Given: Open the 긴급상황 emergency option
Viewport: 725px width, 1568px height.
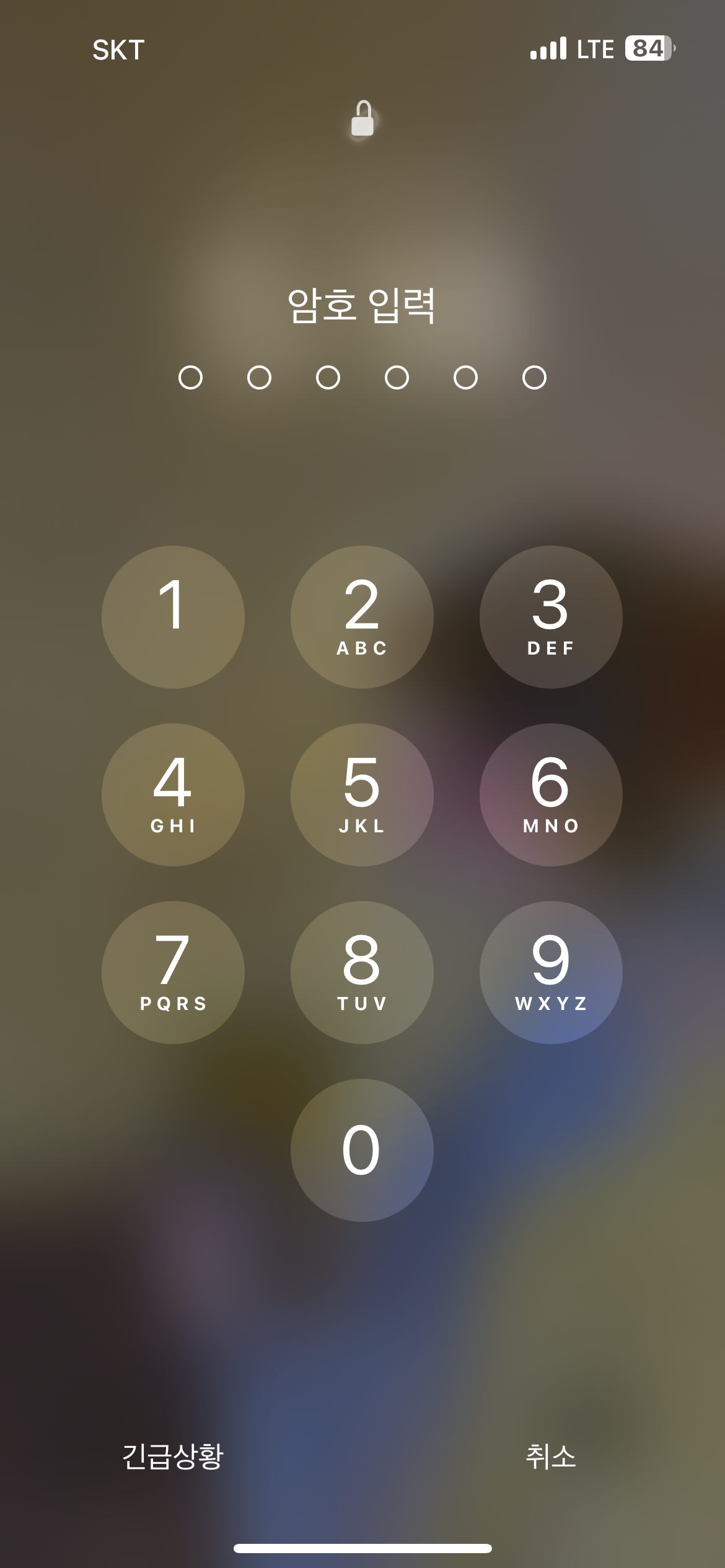Looking at the screenshot, I should [172, 1456].
